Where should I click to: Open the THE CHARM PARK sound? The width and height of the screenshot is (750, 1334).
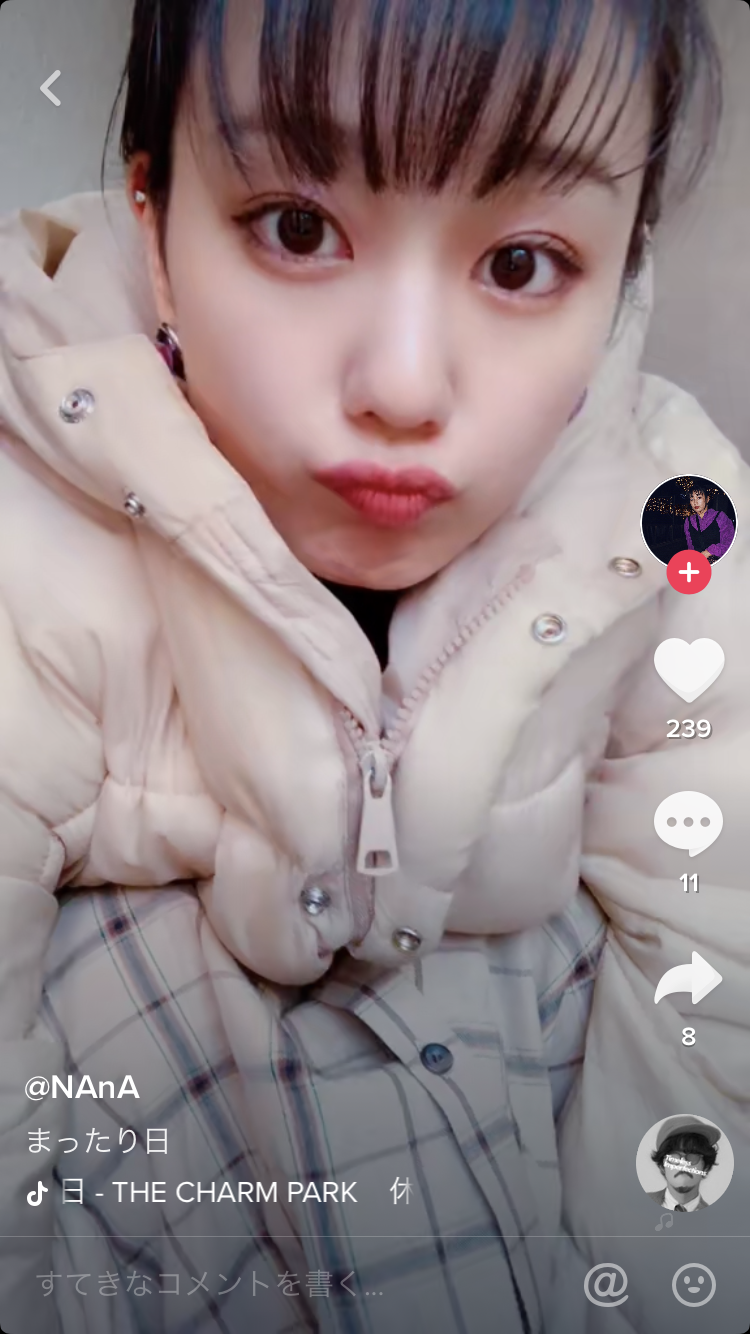210,1192
